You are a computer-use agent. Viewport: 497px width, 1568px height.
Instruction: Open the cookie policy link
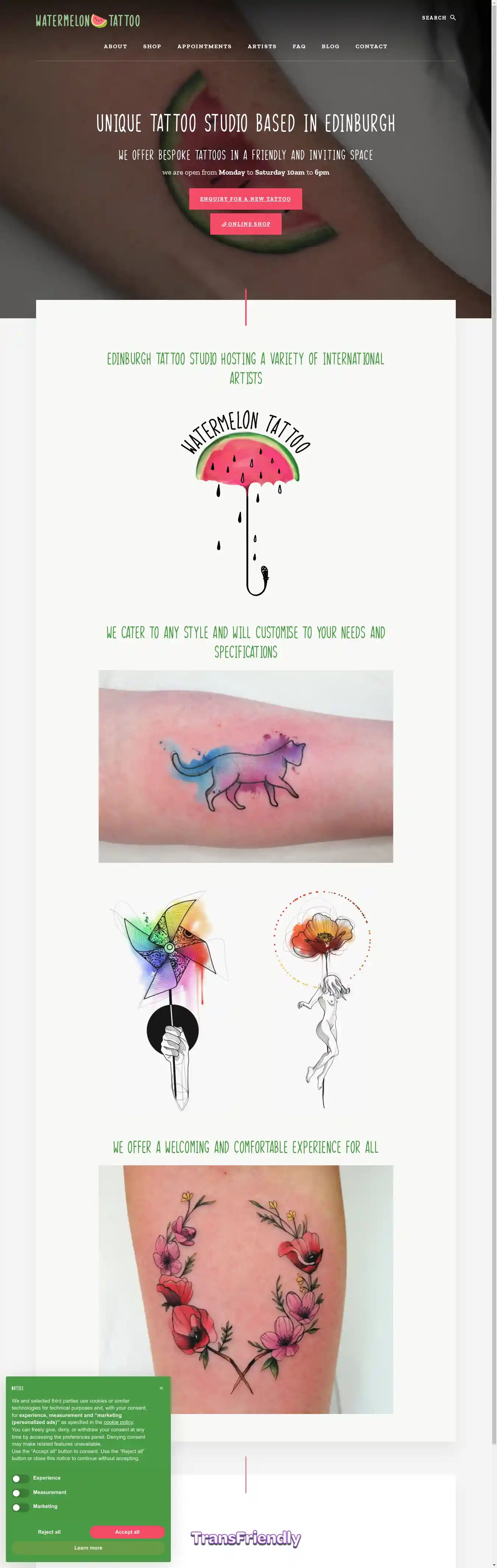pyautogui.click(x=118, y=1422)
